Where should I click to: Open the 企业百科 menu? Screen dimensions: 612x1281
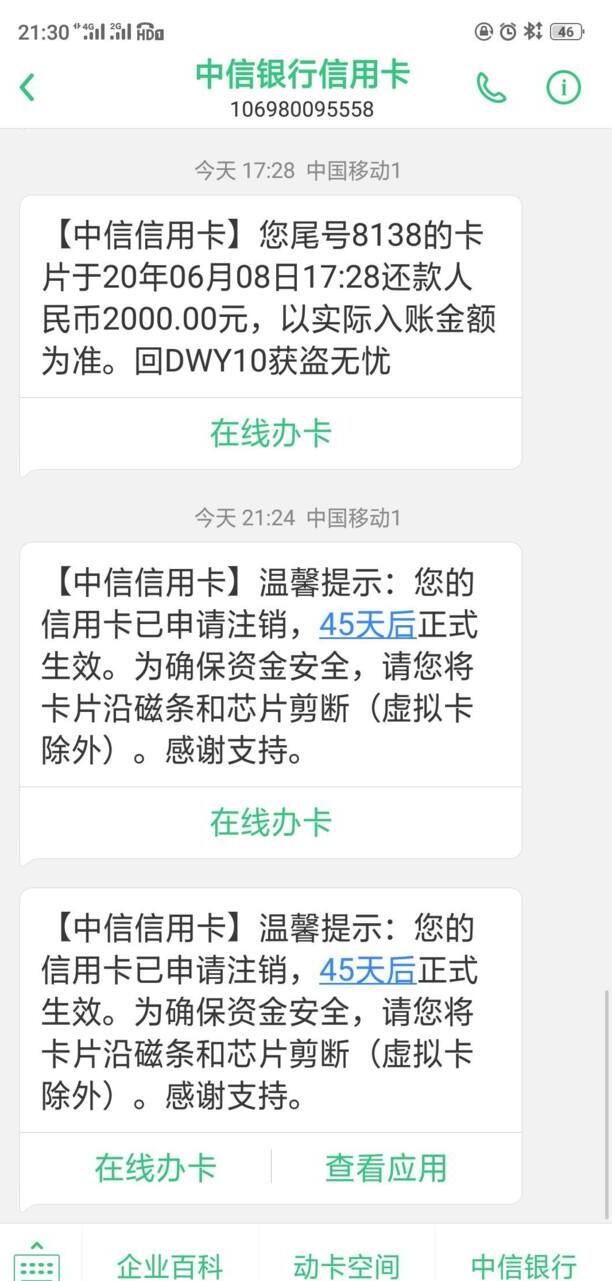(x=169, y=1265)
